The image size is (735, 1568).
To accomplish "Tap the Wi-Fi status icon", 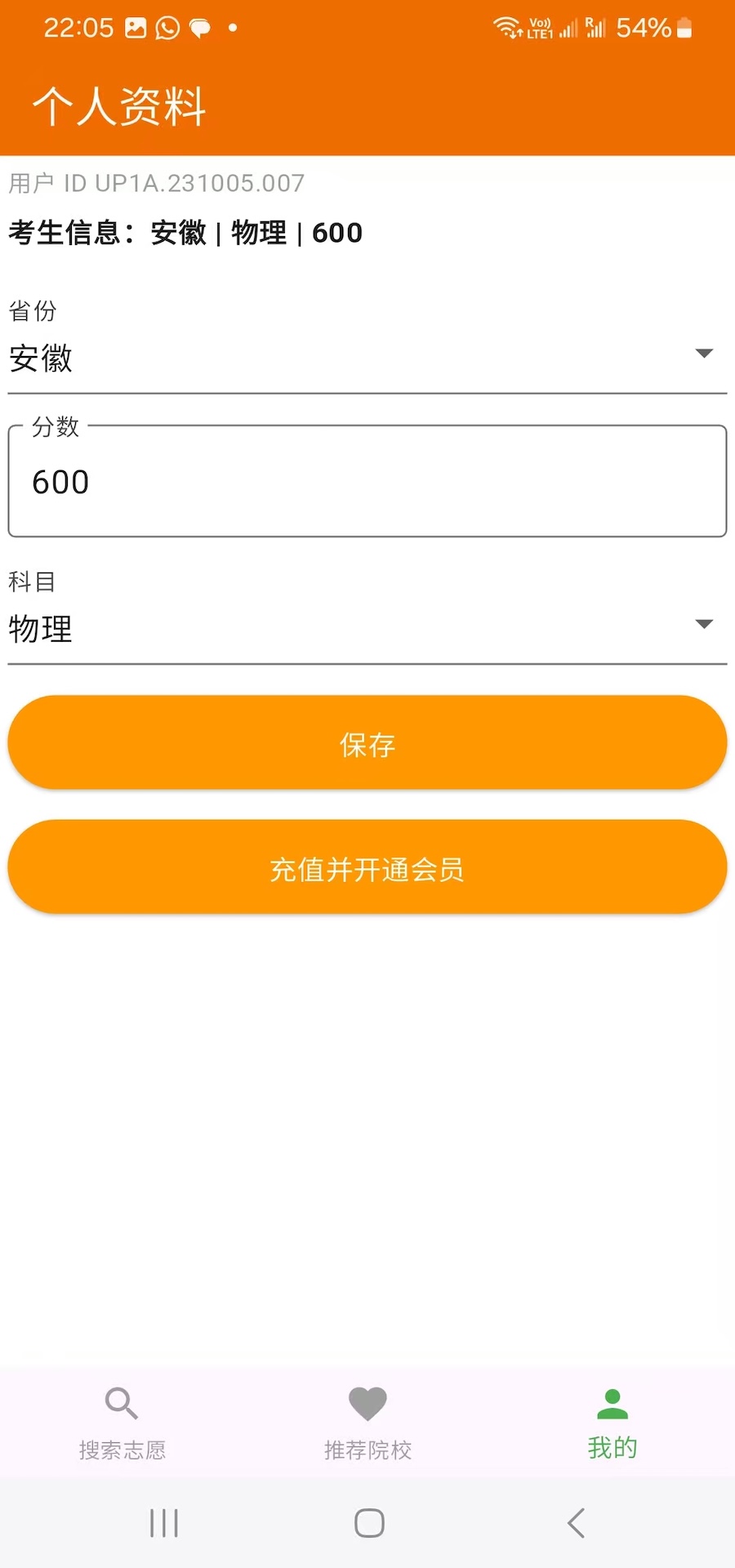I will click(x=507, y=26).
